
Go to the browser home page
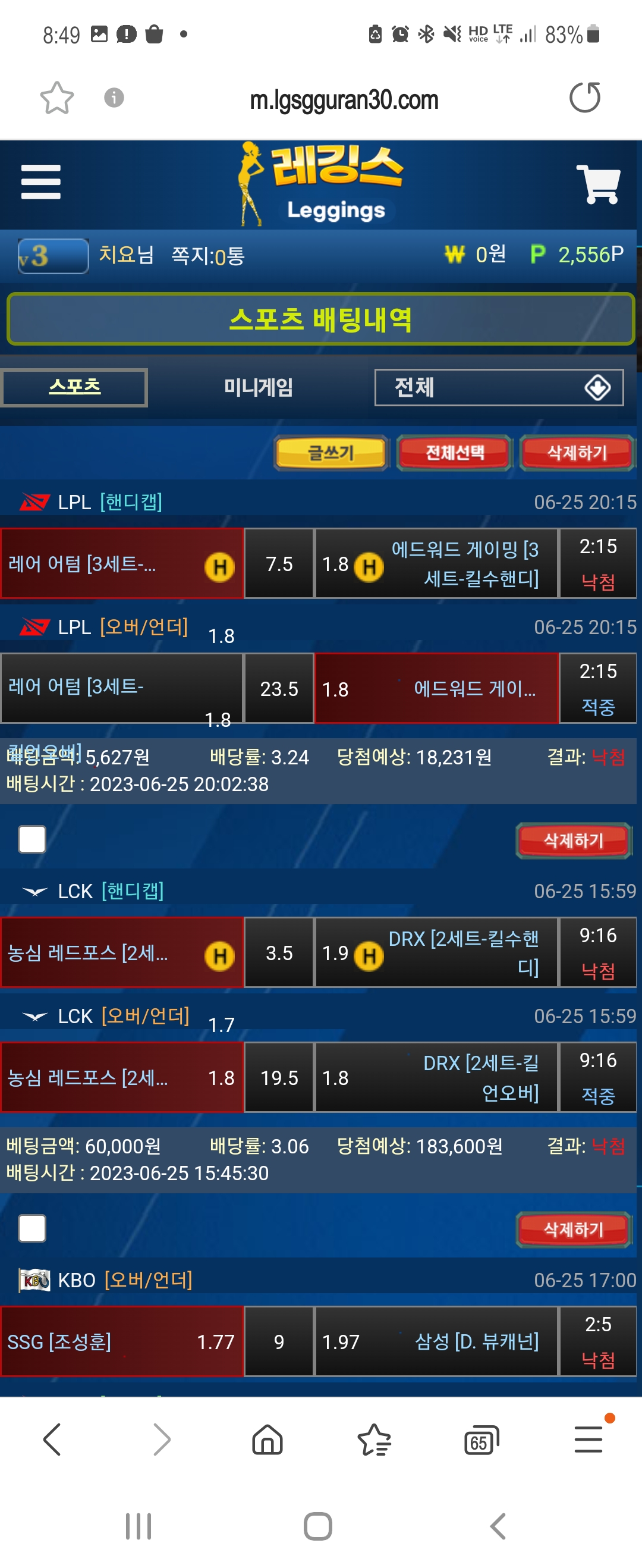point(267,1440)
